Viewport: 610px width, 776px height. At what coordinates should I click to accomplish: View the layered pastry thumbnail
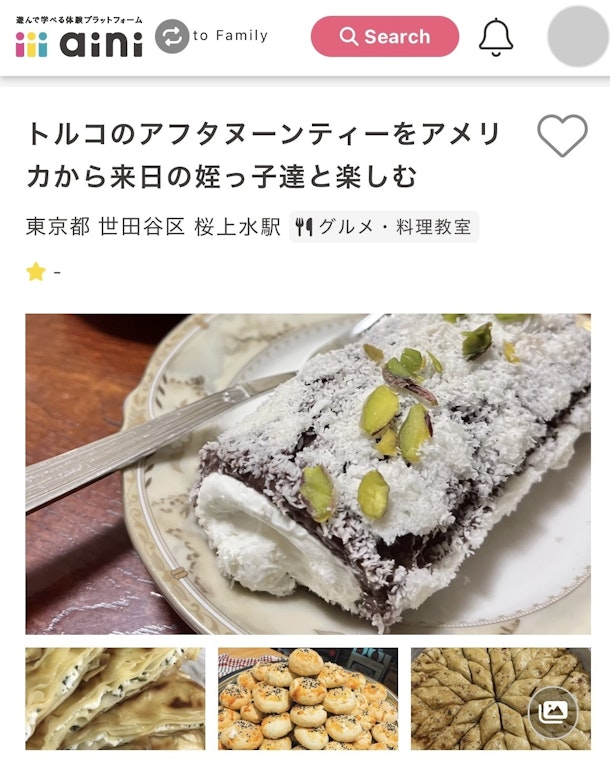point(115,698)
